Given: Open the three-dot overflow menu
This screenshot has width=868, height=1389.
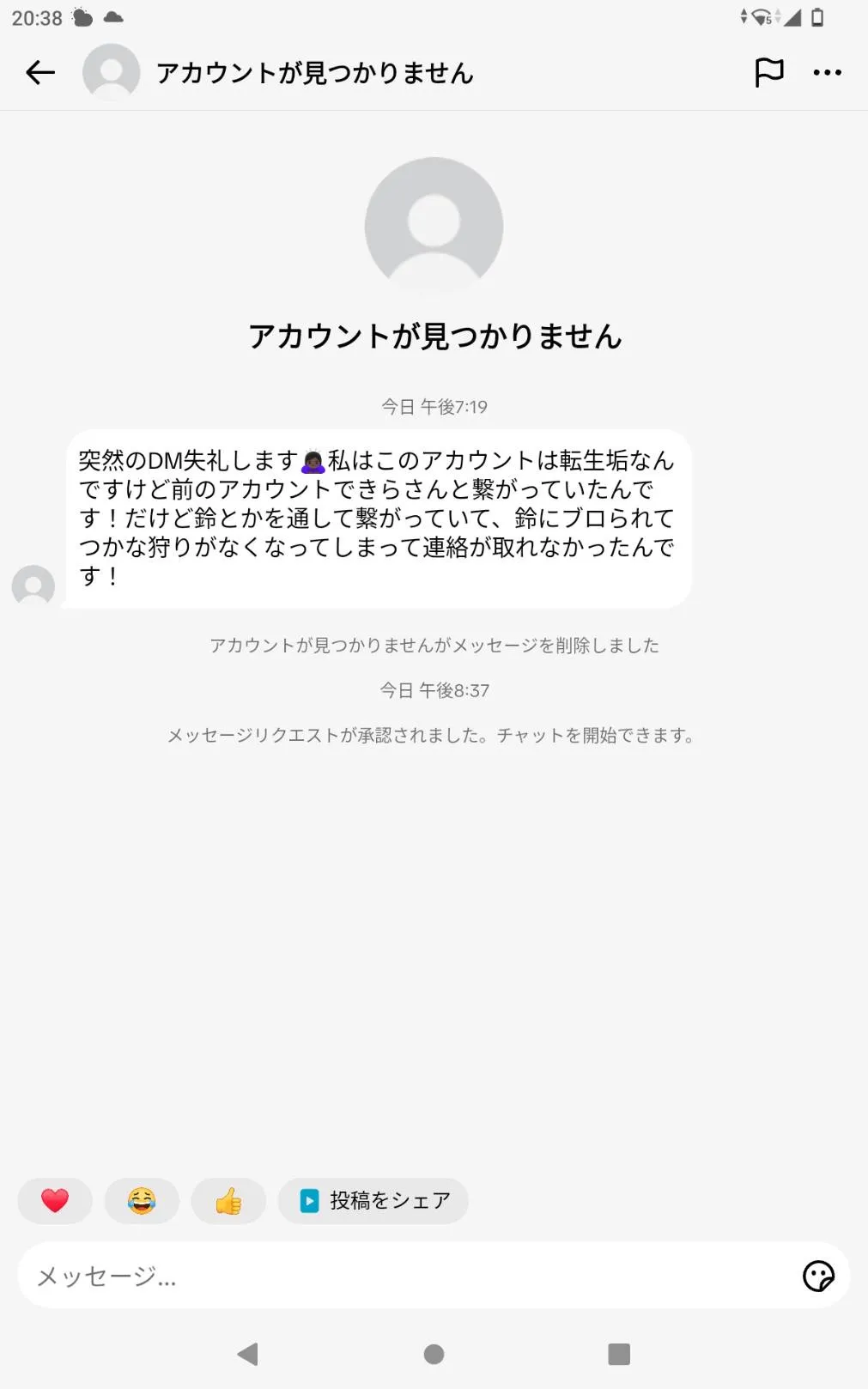Looking at the screenshot, I should 827,73.
